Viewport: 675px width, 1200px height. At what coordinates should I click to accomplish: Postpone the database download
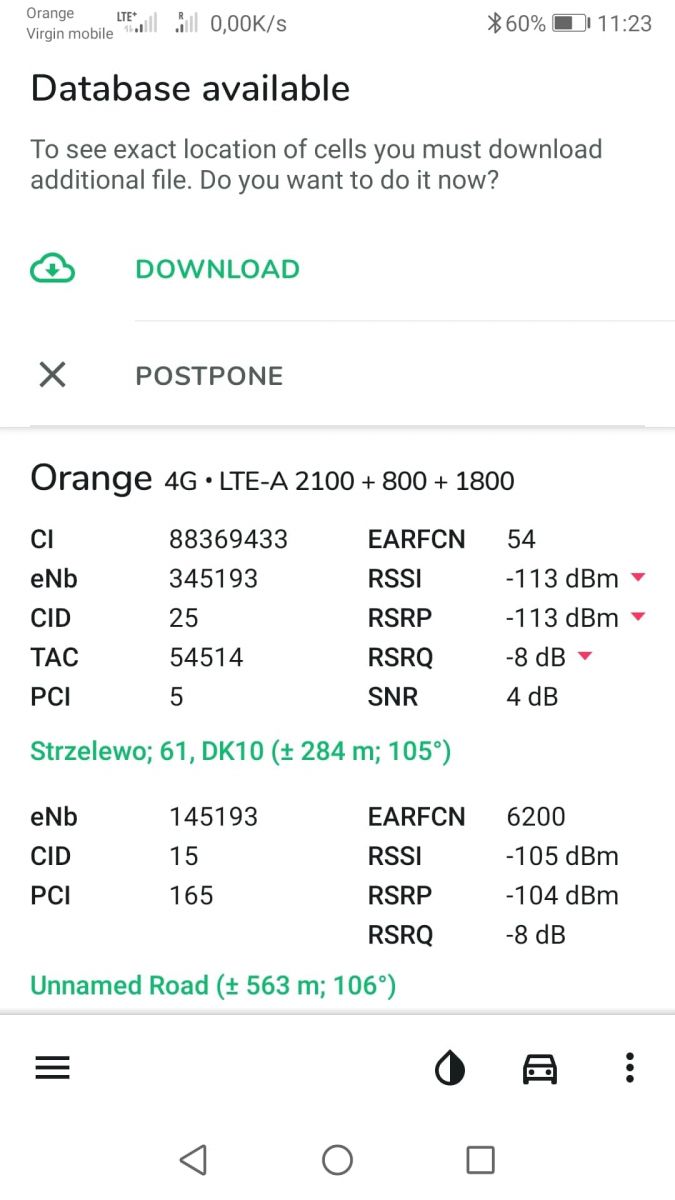point(337,376)
